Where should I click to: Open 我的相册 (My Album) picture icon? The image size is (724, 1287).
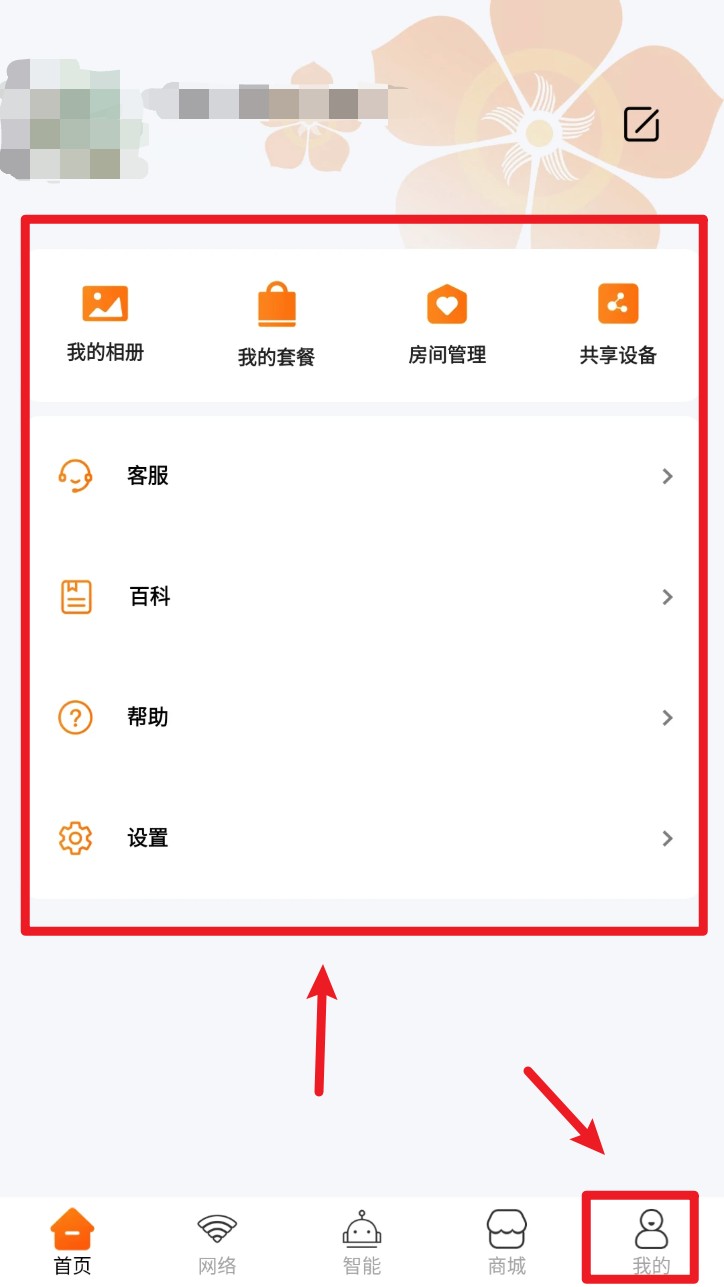(x=104, y=303)
